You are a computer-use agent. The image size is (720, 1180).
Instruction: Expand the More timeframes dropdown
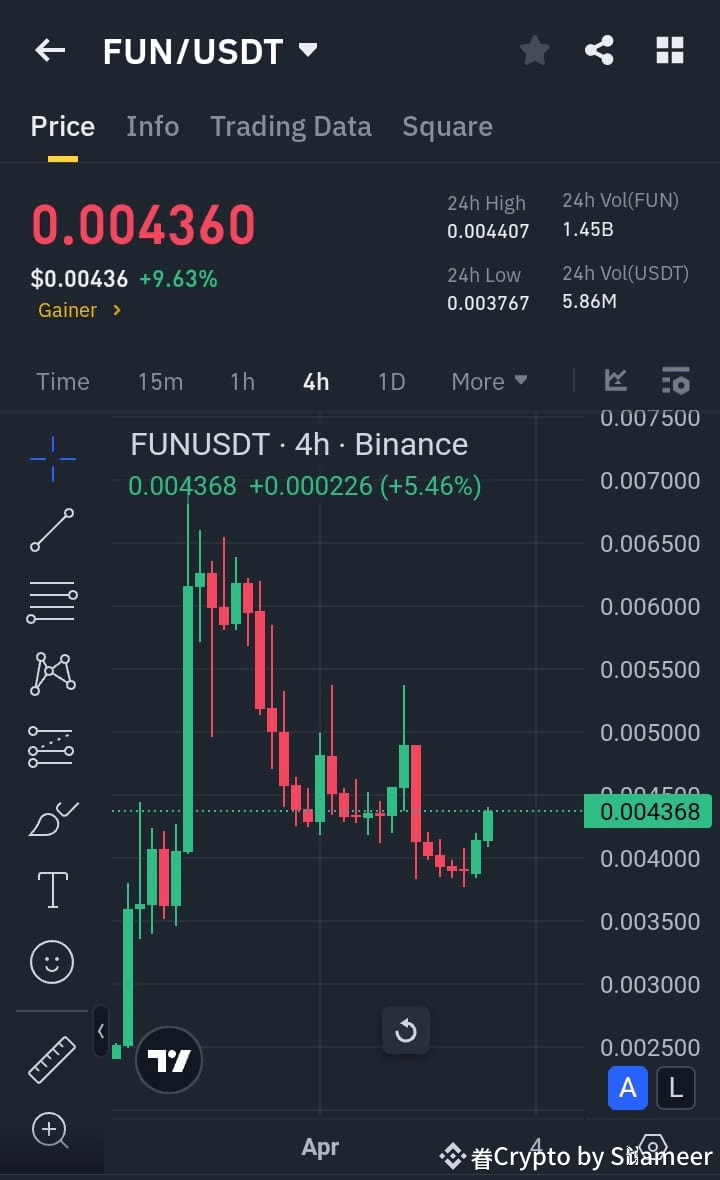488,381
